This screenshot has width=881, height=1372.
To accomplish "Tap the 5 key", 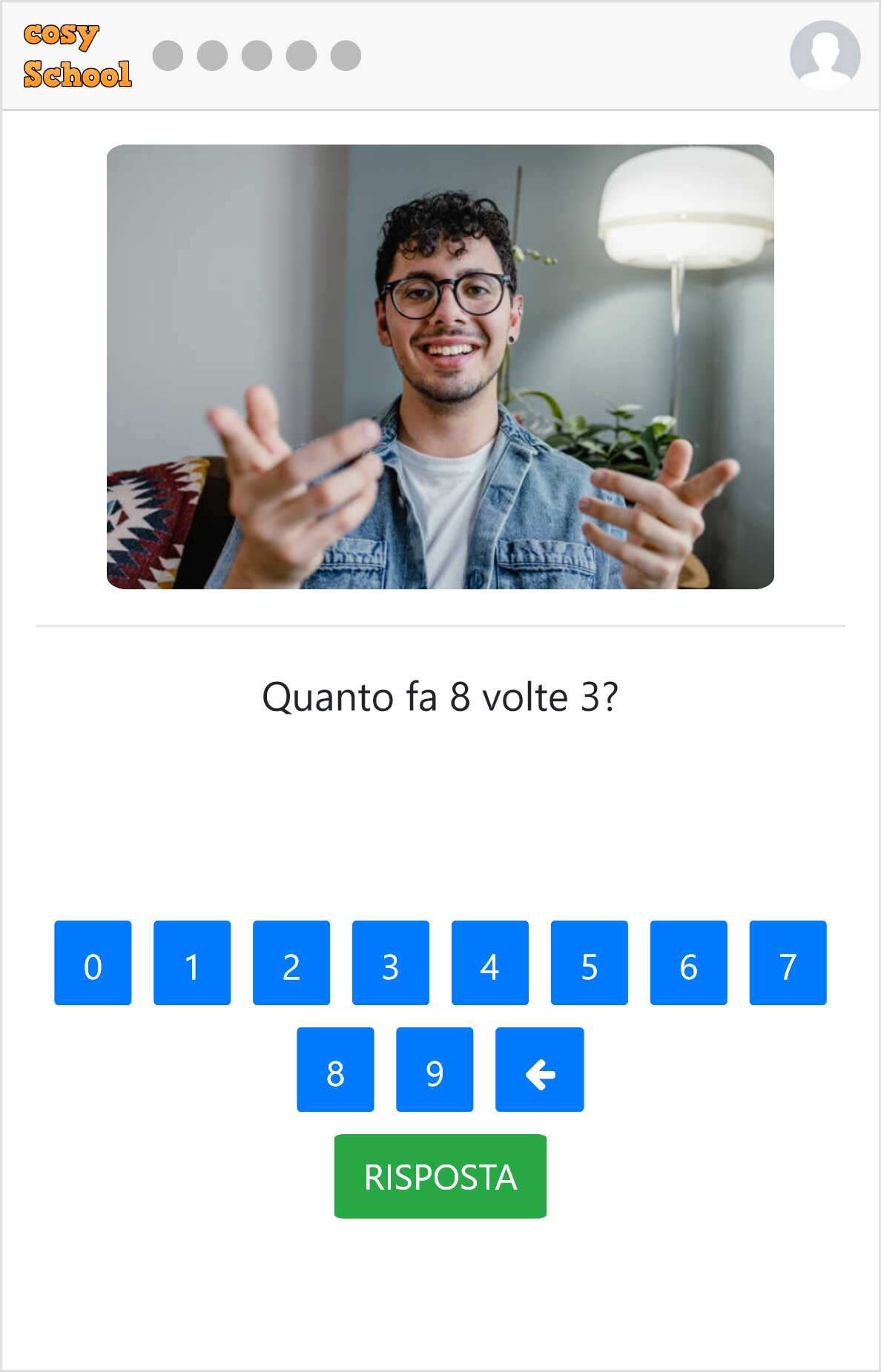I will pyautogui.click(x=590, y=963).
